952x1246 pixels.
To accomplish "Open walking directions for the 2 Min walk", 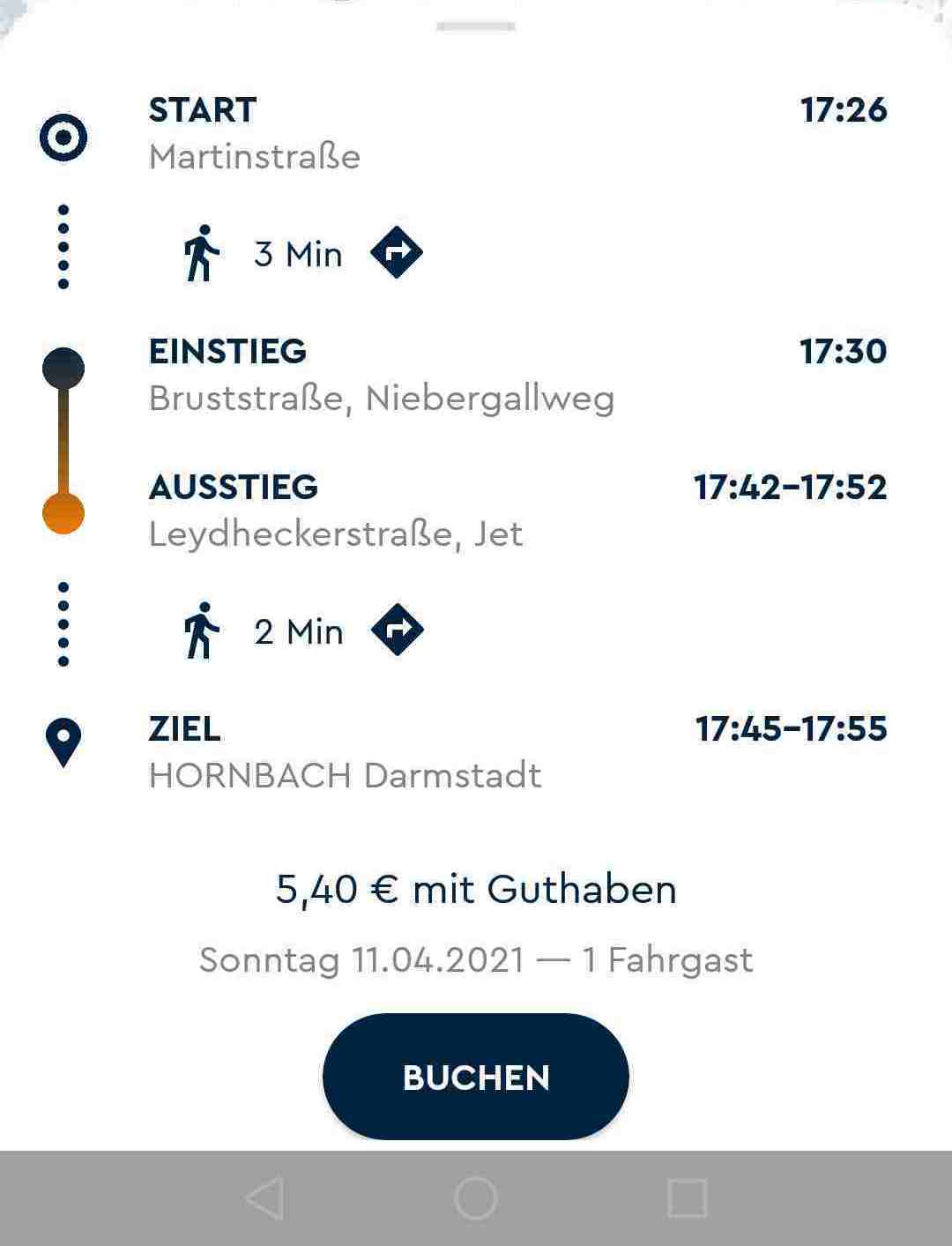I will tap(398, 630).
